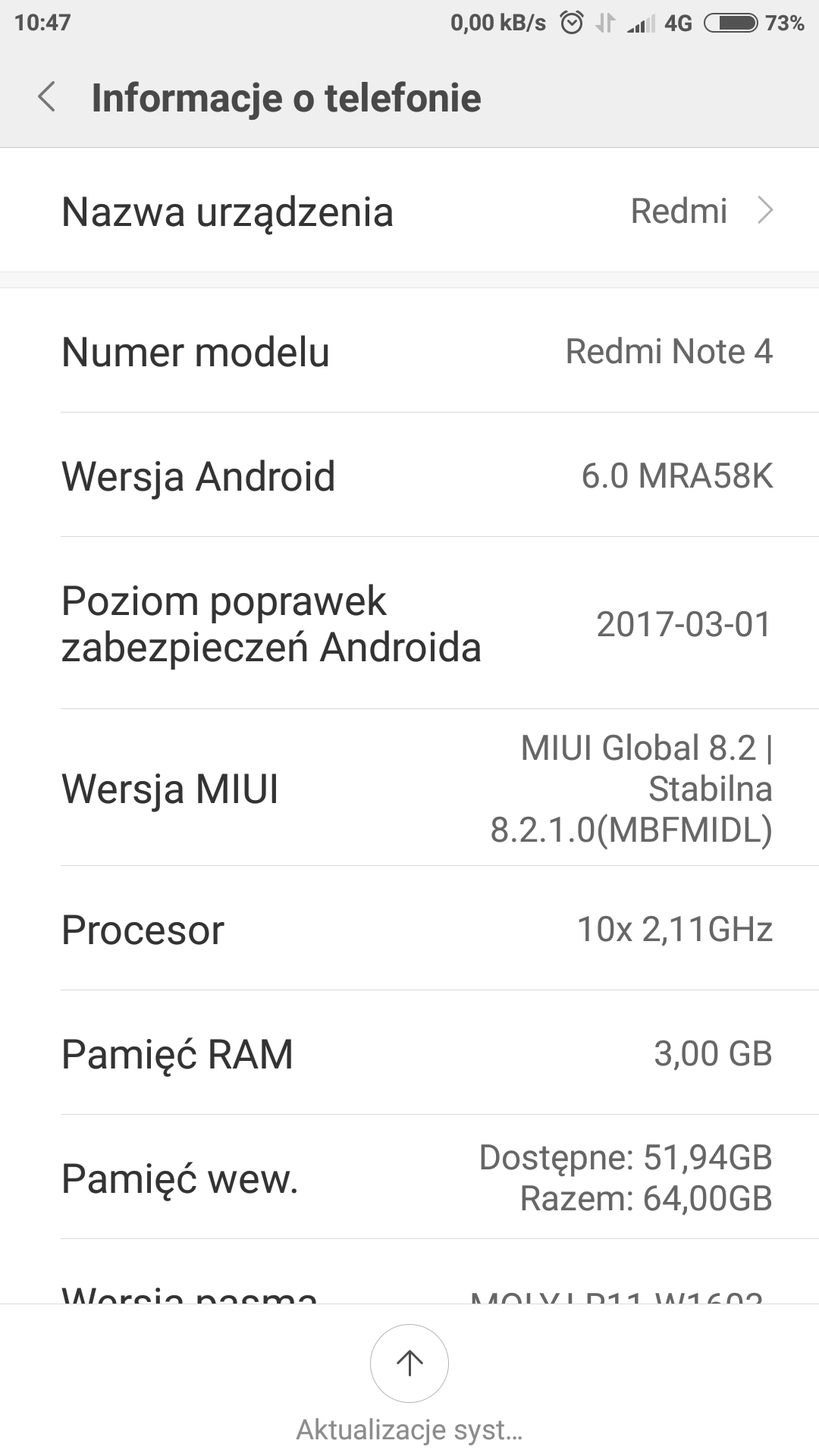Go back from Informacje o telefonie
819x1456 pixels.
tap(47, 98)
